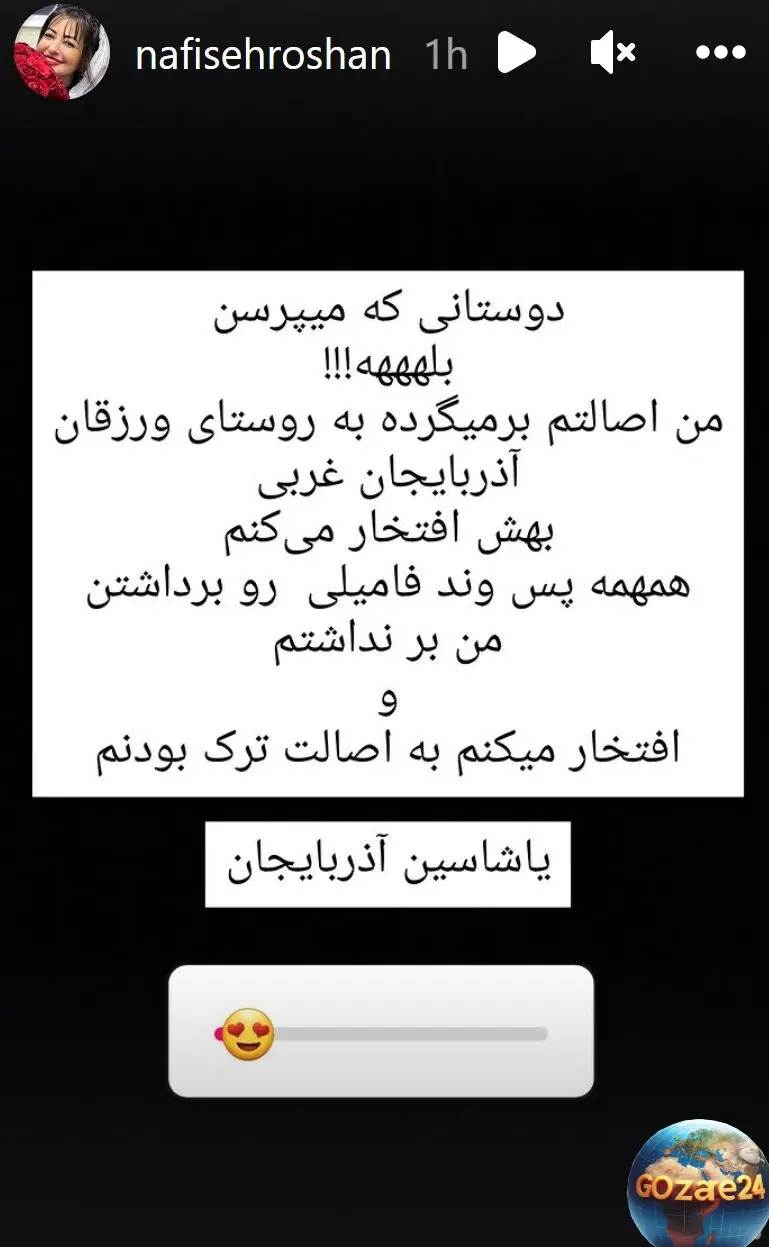Open the three-dot more options menu
Screen dimensions: 769x1247
[x=721, y=54]
